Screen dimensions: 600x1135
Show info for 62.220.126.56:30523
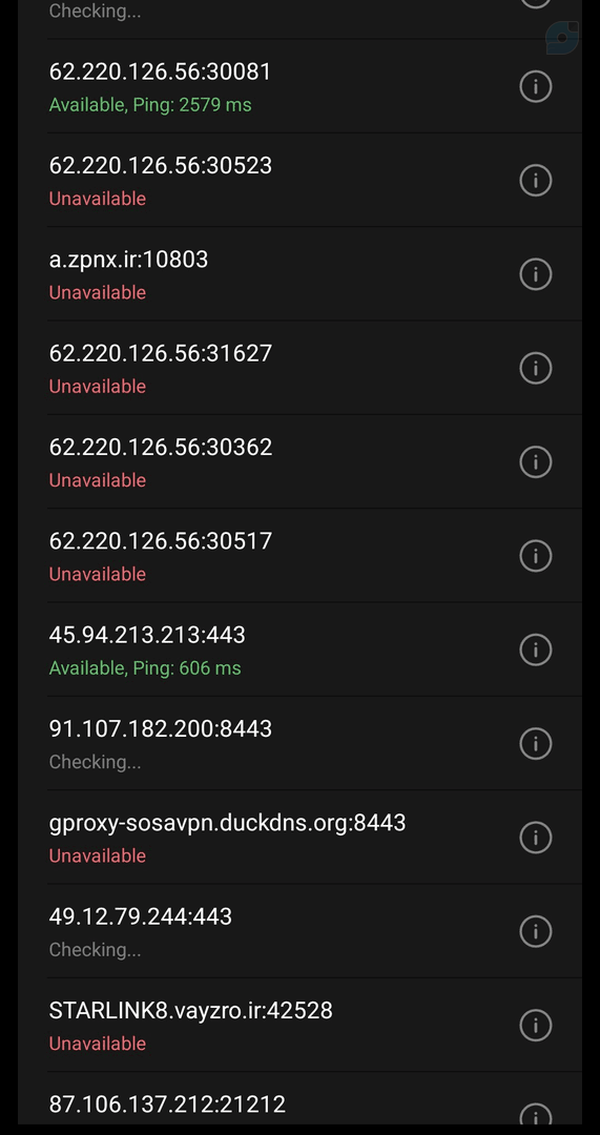[x=536, y=180]
